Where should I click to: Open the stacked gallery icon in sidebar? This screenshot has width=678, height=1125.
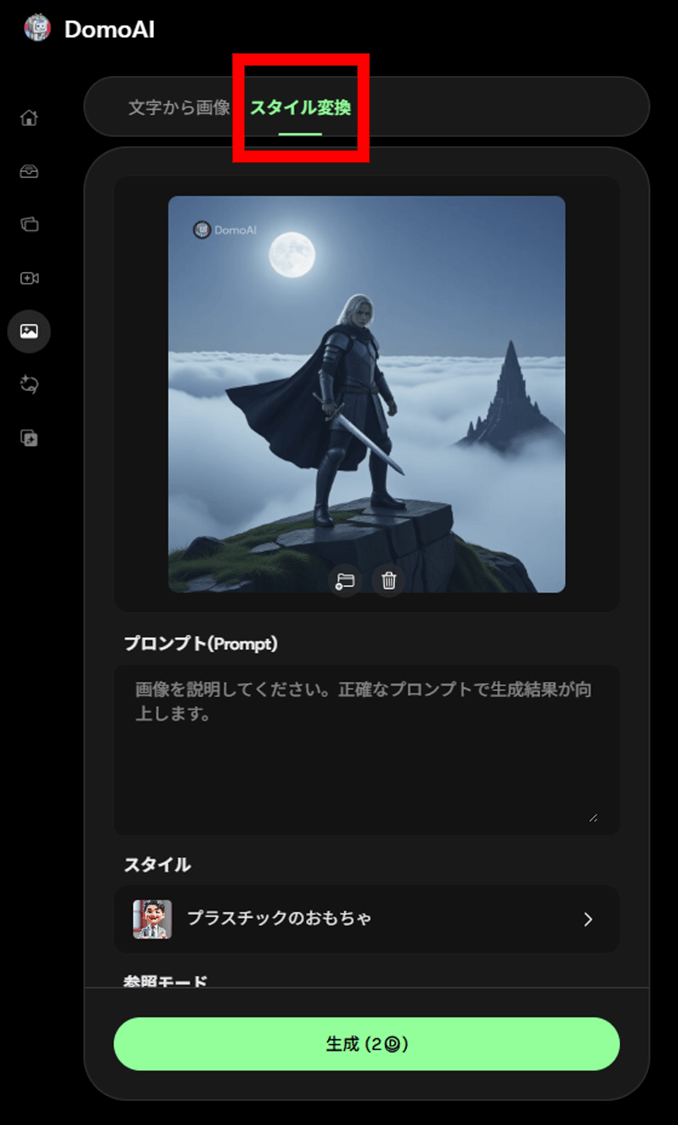[x=29, y=224]
